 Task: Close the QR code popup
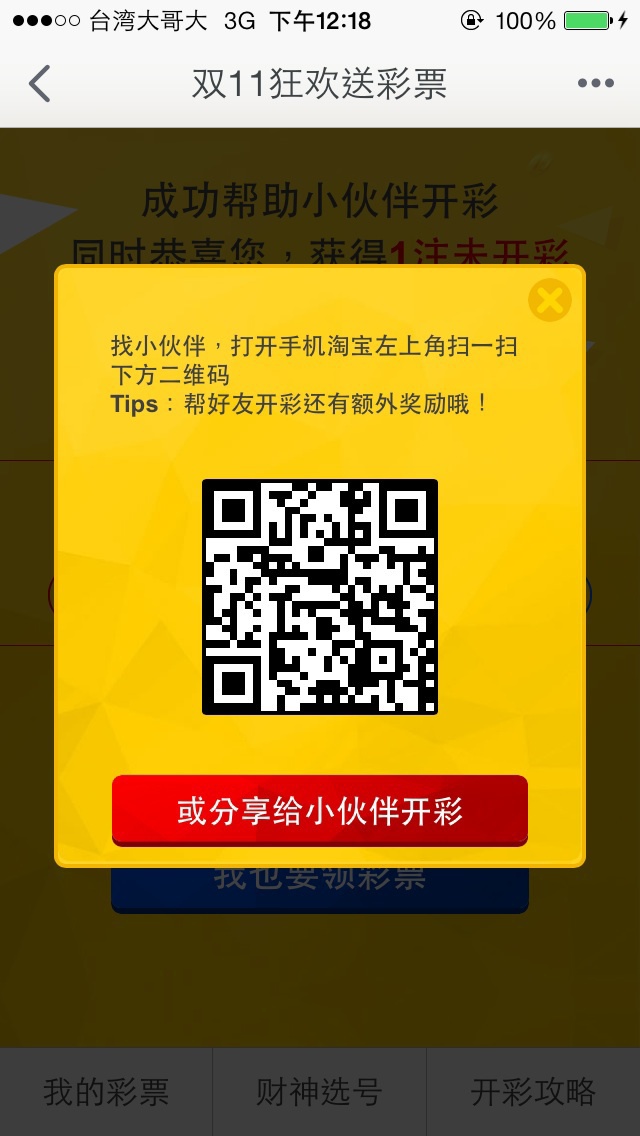point(549,300)
